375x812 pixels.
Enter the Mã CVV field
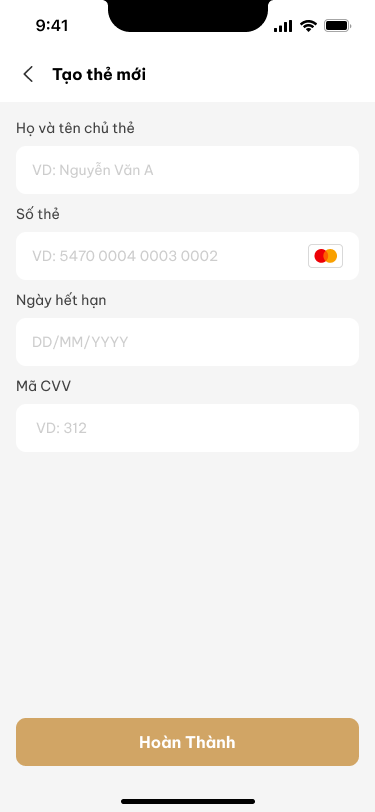coord(187,428)
